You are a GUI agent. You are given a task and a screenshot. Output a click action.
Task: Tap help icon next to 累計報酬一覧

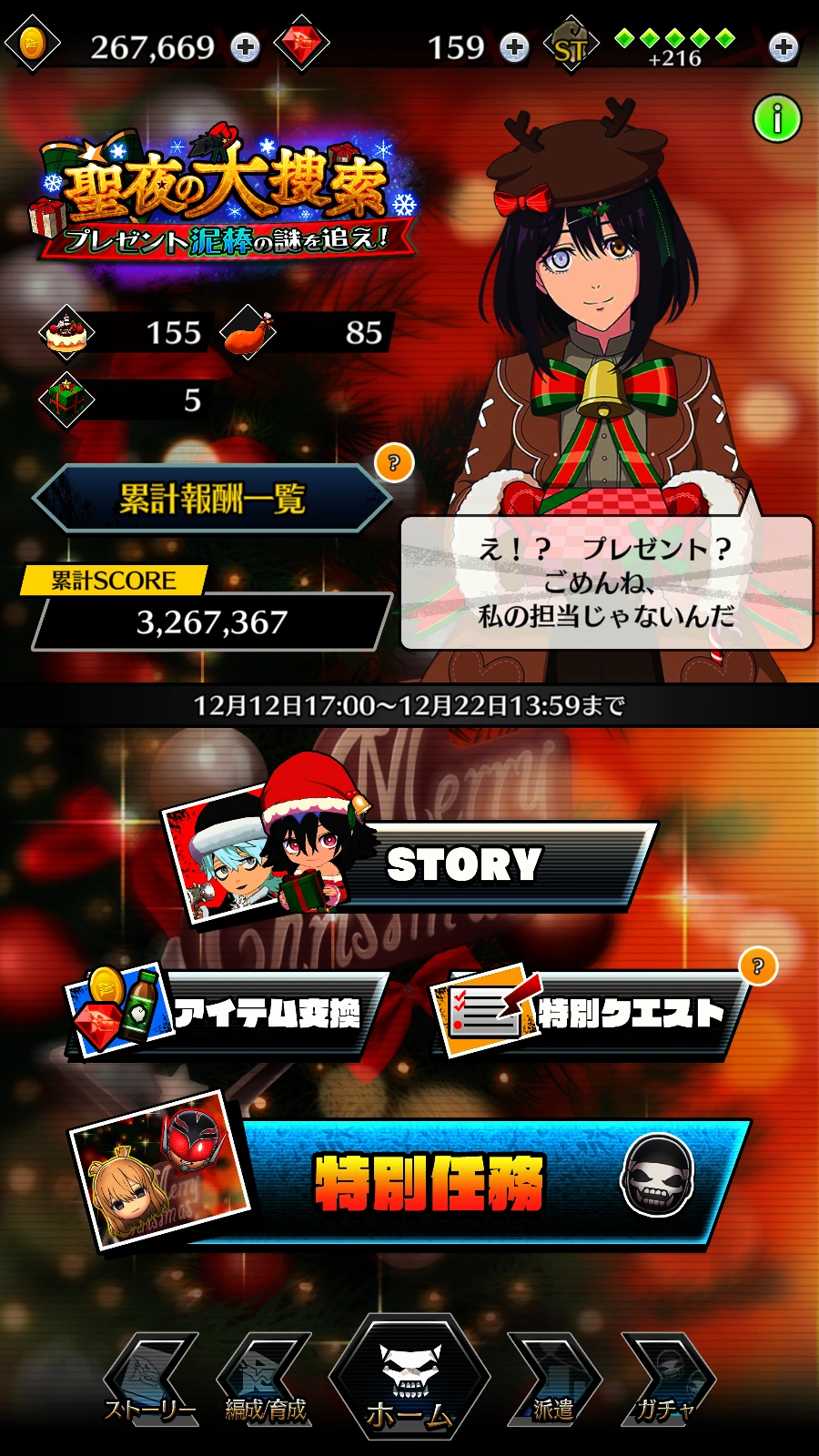pos(394,463)
